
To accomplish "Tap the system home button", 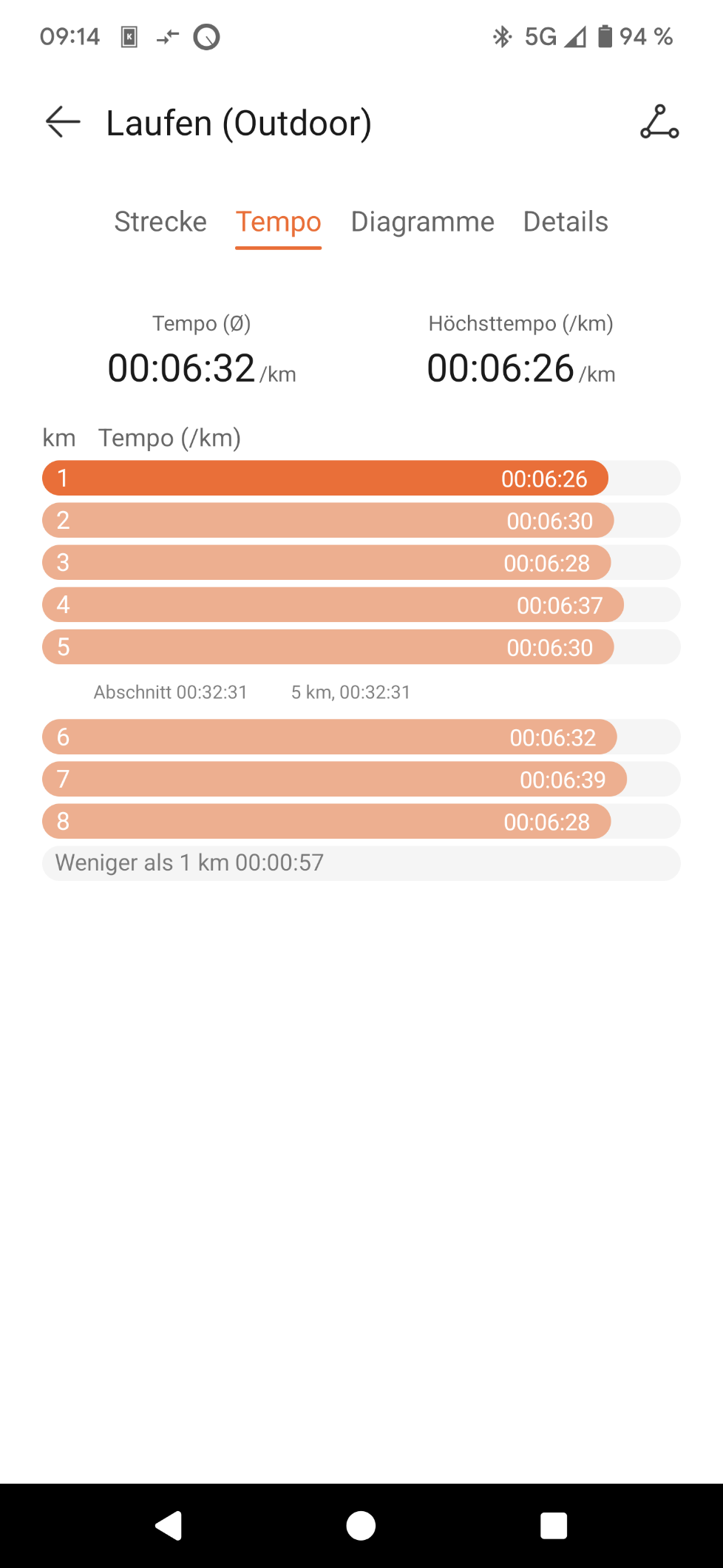I will (361, 1525).
